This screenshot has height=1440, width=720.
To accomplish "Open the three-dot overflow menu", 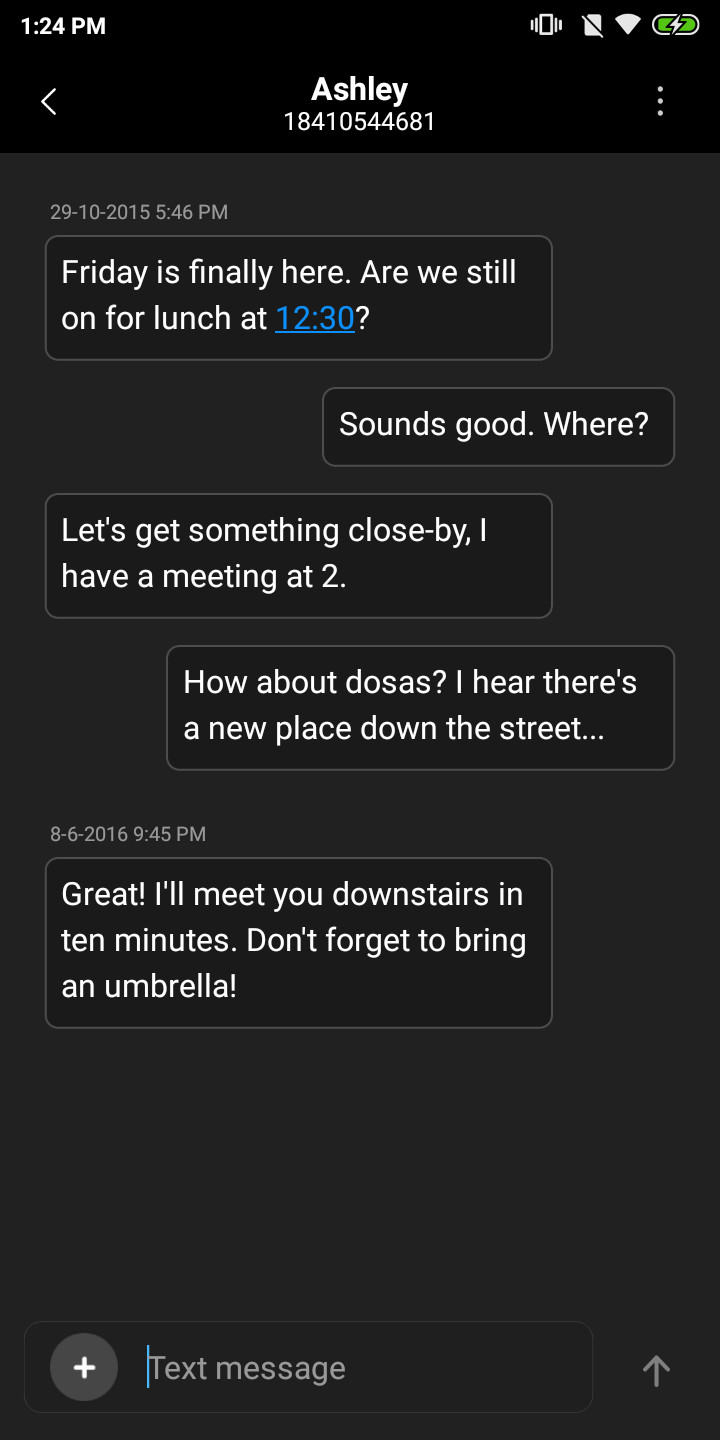I will tap(660, 101).
